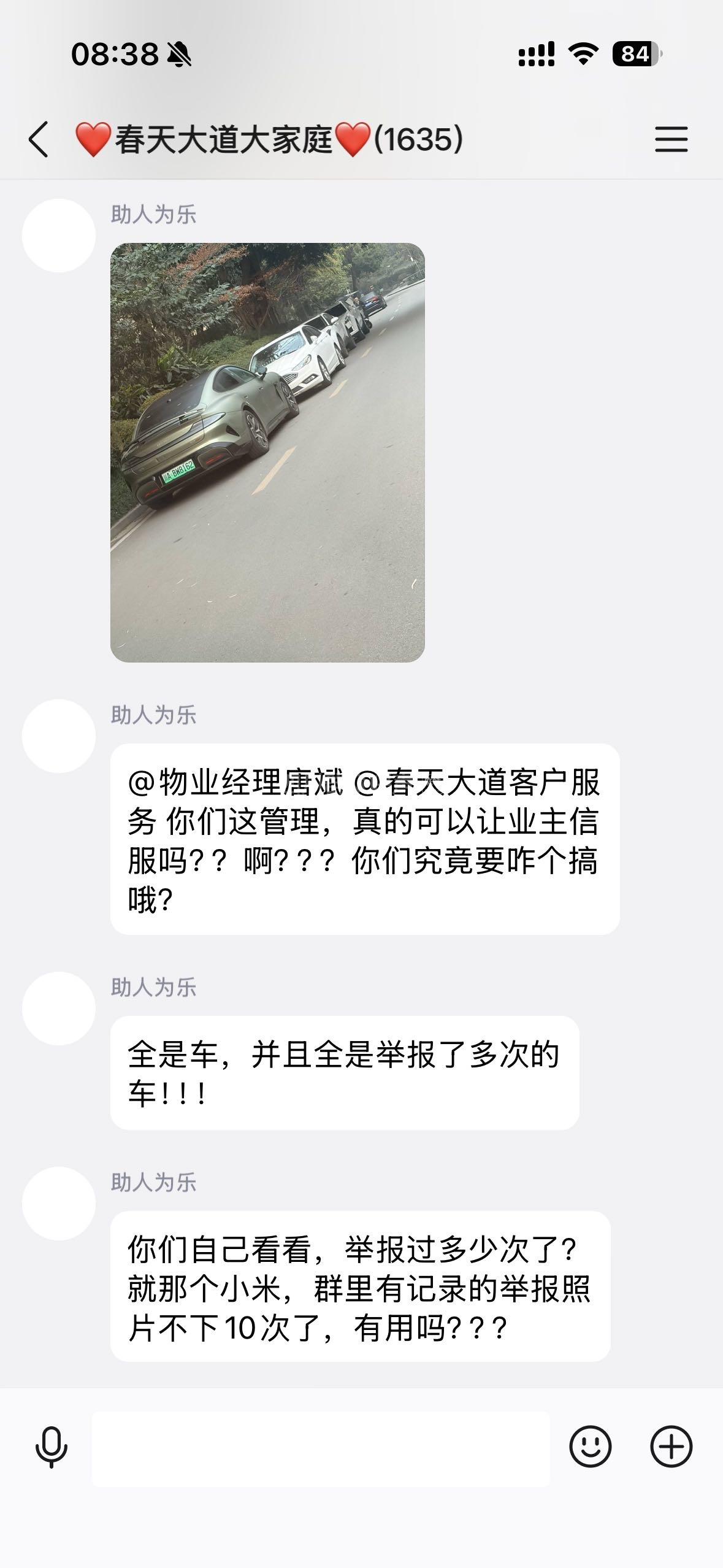
Task: Open the plus attachments menu
Action: [x=671, y=1447]
